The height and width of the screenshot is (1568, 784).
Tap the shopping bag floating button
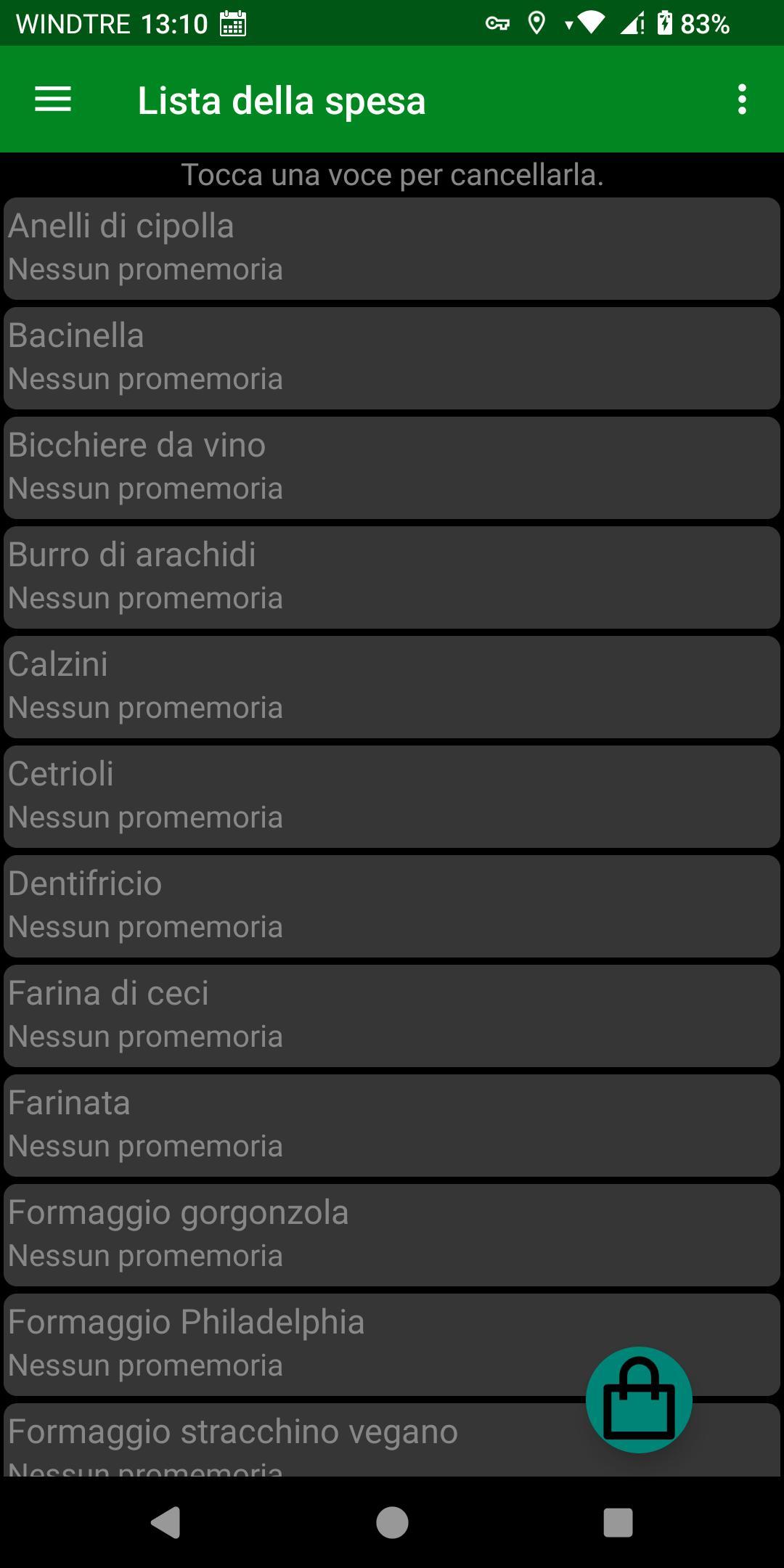pyautogui.click(x=639, y=1399)
